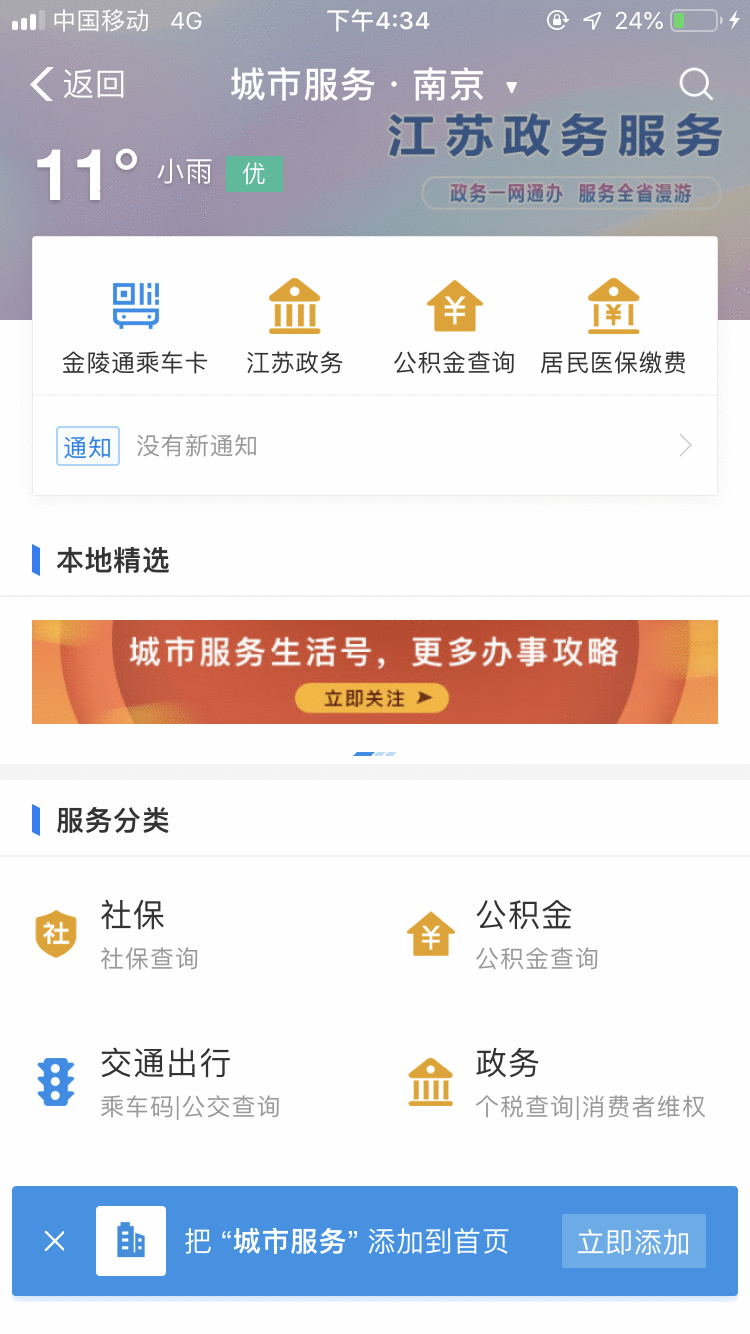This screenshot has height=1334, width=750.
Task: Open the 江苏政务 government service icon
Action: pos(294,318)
